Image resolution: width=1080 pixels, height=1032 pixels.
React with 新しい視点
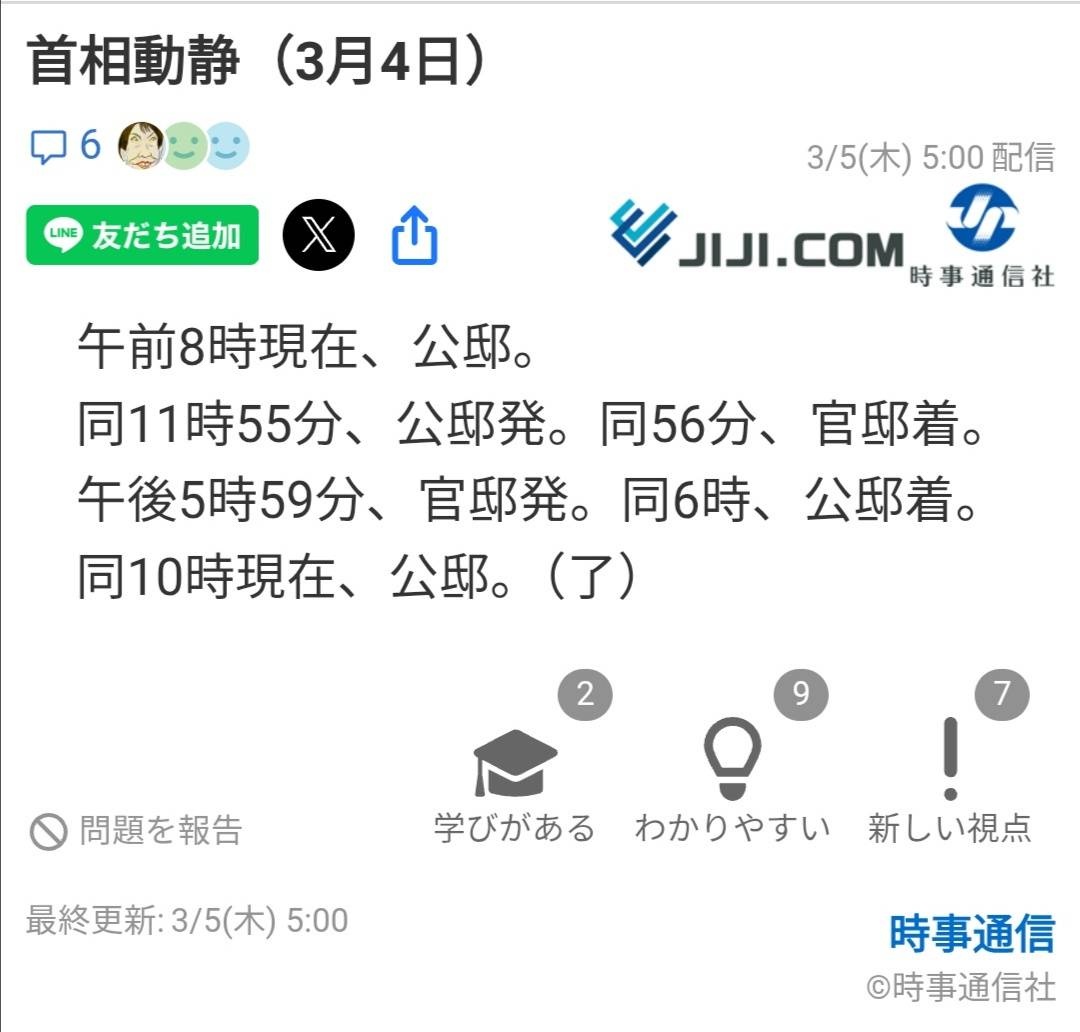949,783
